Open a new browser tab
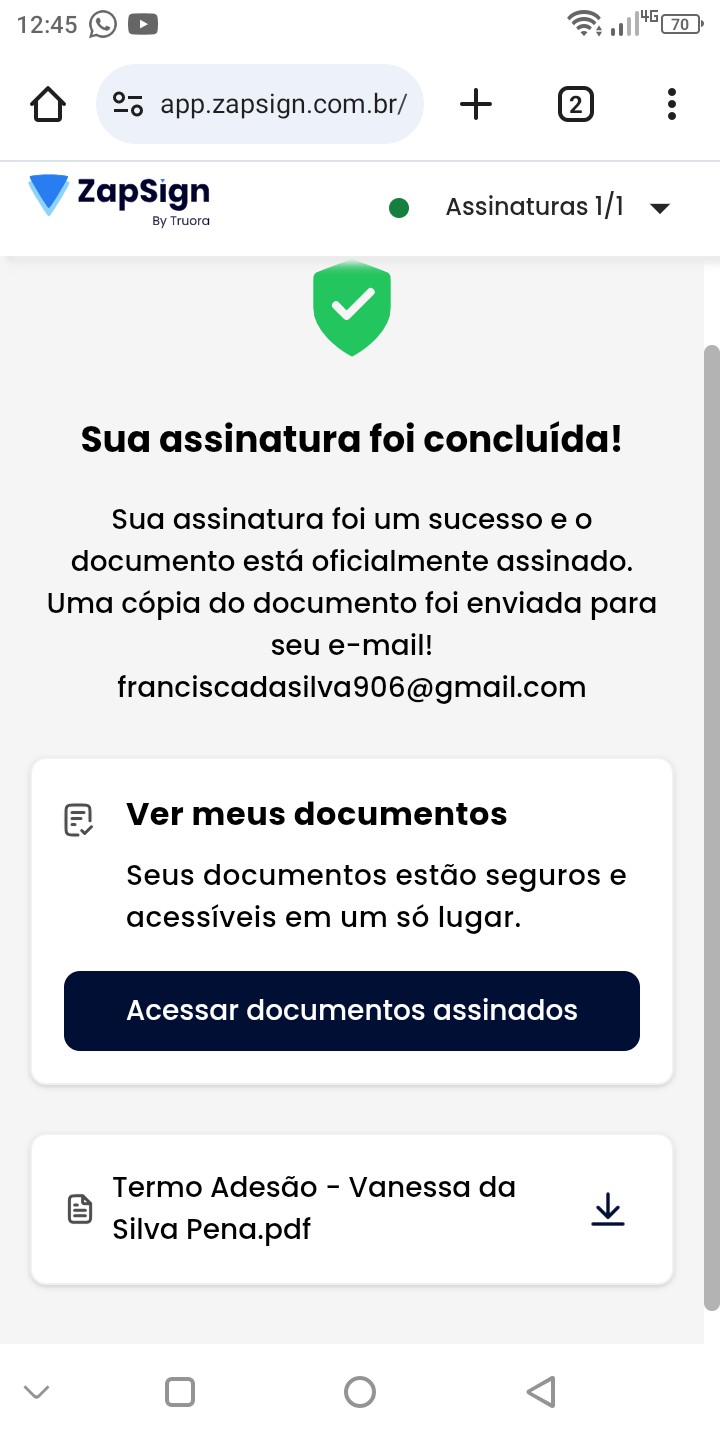Viewport: 720px width, 1440px height. (476, 104)
